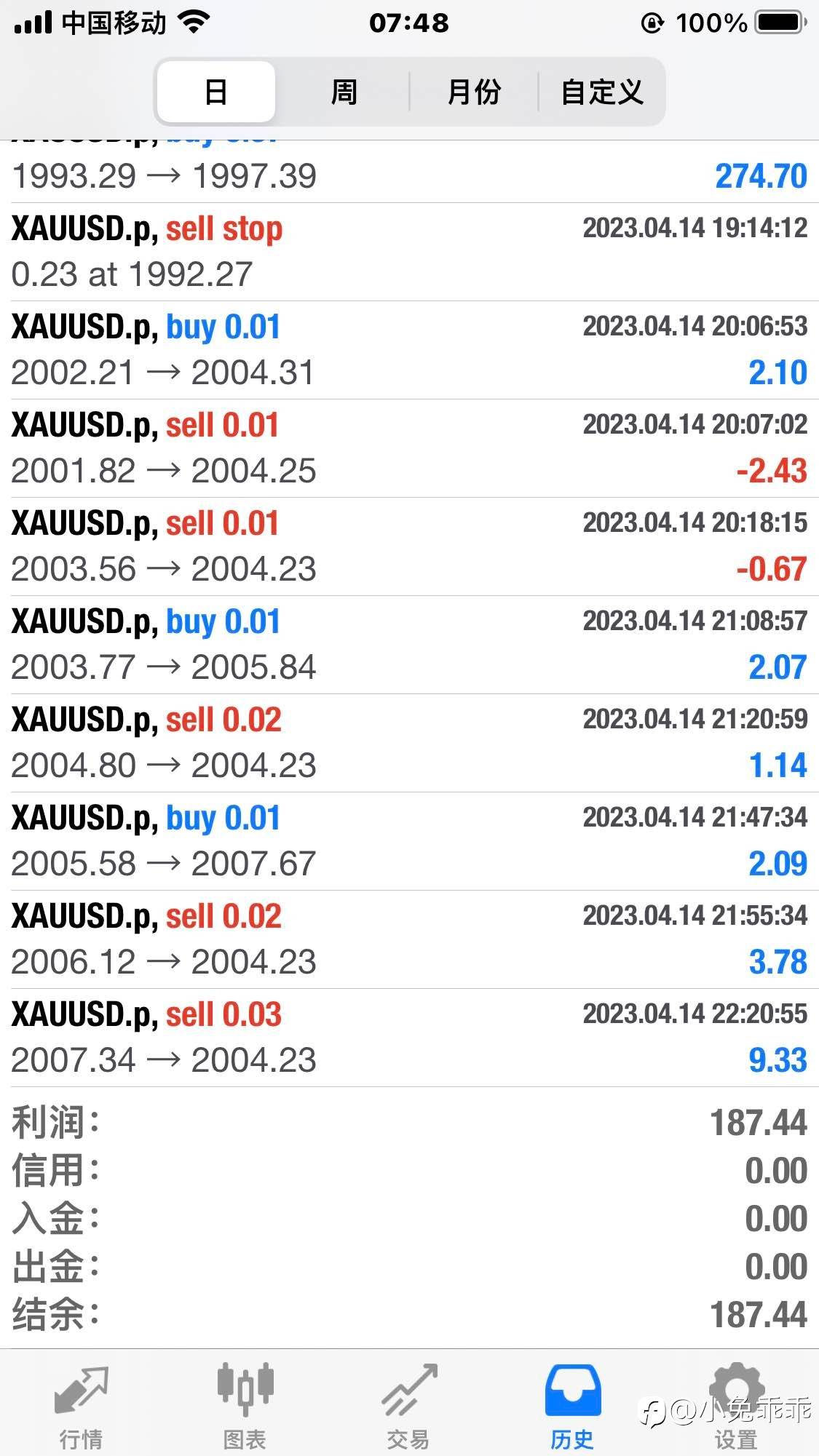This screenshot has height=1456, width=819.
Task: Expand the buy trade with 2.07 profit
Action: coord(409,645)
